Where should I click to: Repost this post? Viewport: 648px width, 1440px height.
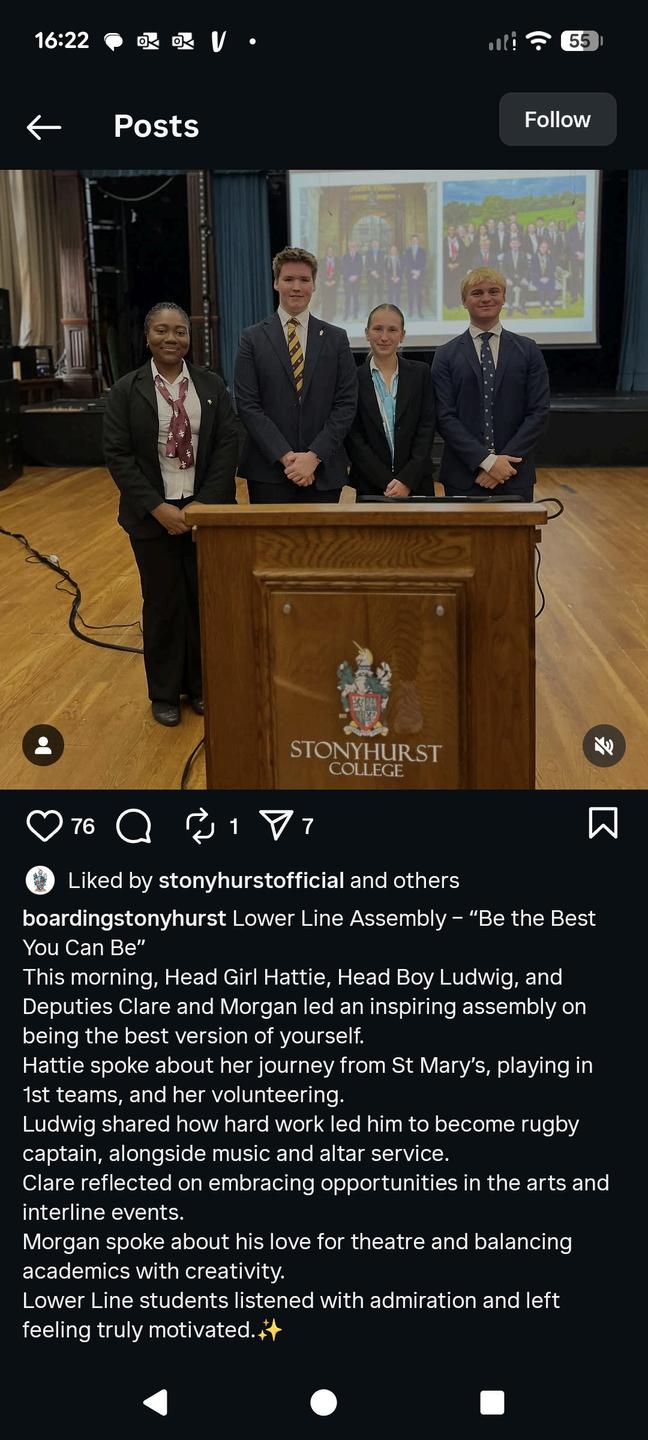tap(200, 825)
